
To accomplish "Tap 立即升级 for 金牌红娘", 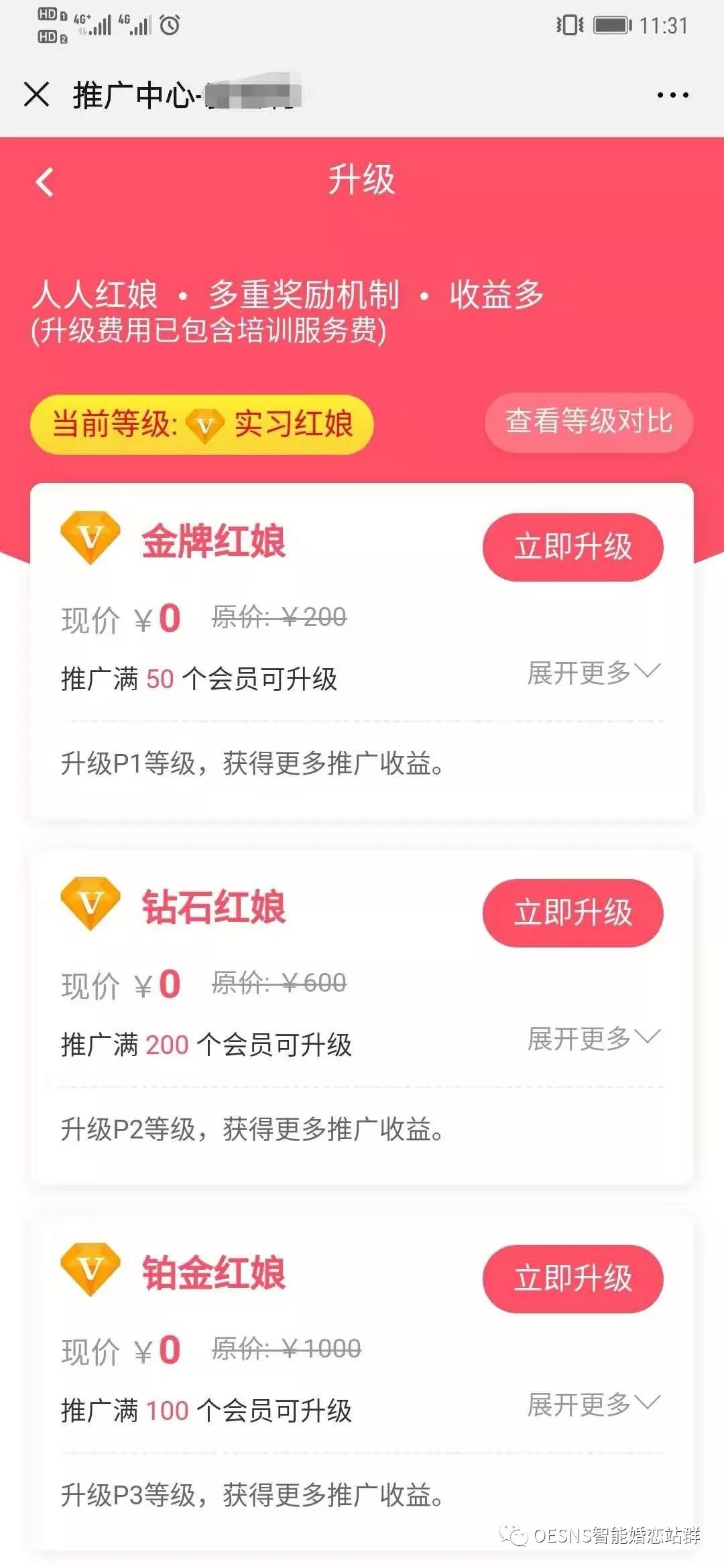I will (572, 547).
